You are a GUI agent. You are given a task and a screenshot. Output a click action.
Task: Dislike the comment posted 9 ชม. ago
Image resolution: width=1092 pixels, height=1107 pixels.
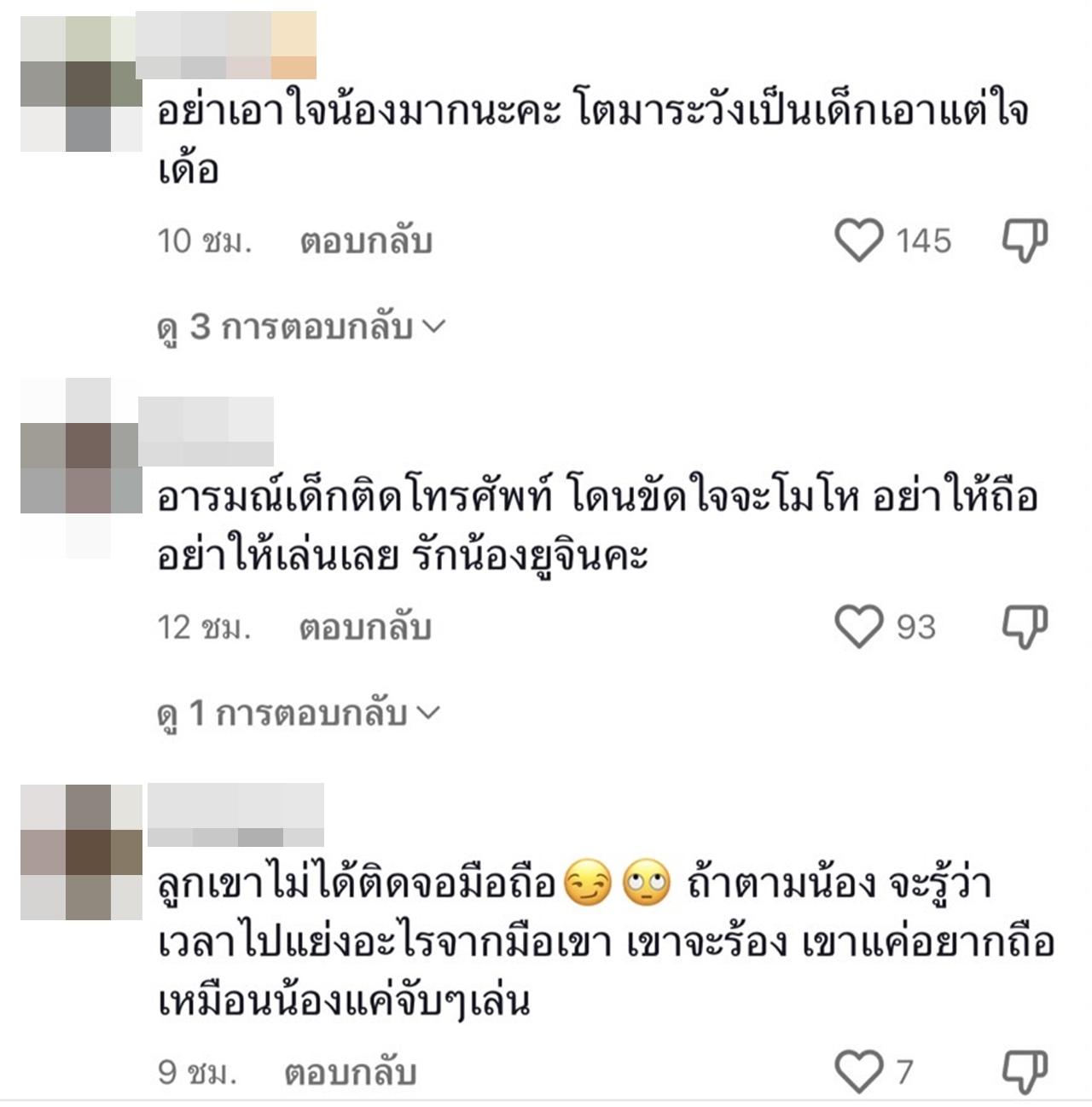pos(1024,1071)
